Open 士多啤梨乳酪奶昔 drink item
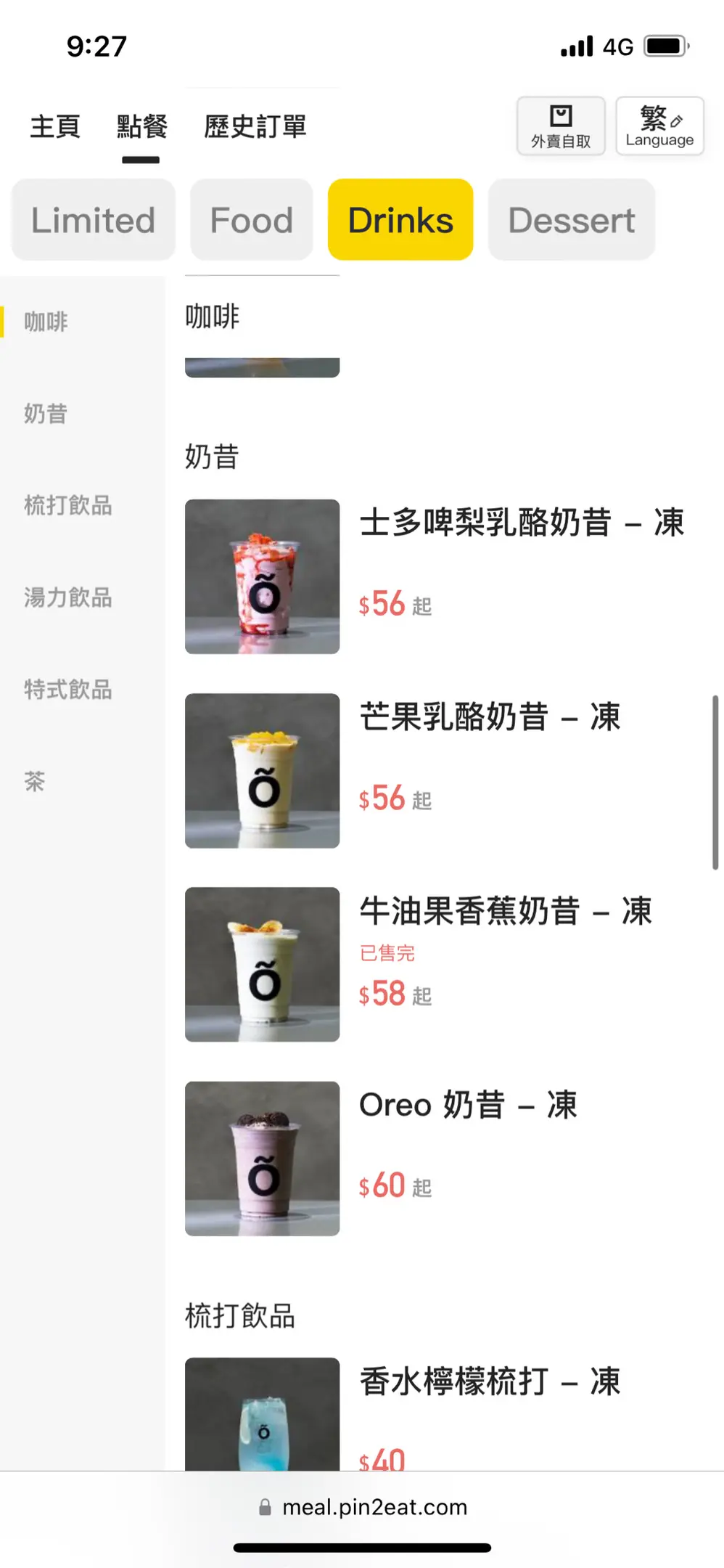The height and width of the screenshot is (1568, 724). click(521, 523)
